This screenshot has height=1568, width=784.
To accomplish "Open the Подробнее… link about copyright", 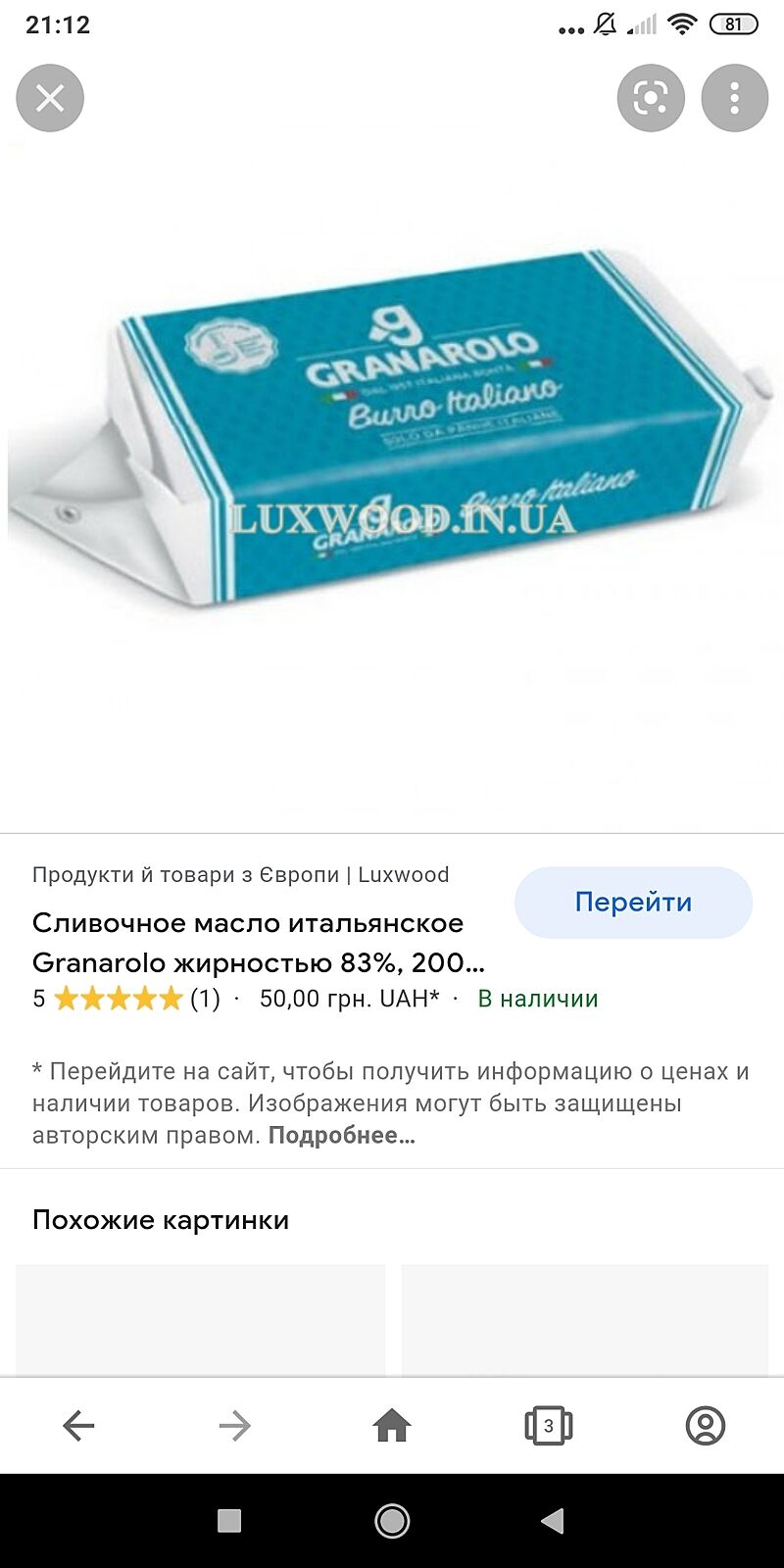I will click(341, 1136).
